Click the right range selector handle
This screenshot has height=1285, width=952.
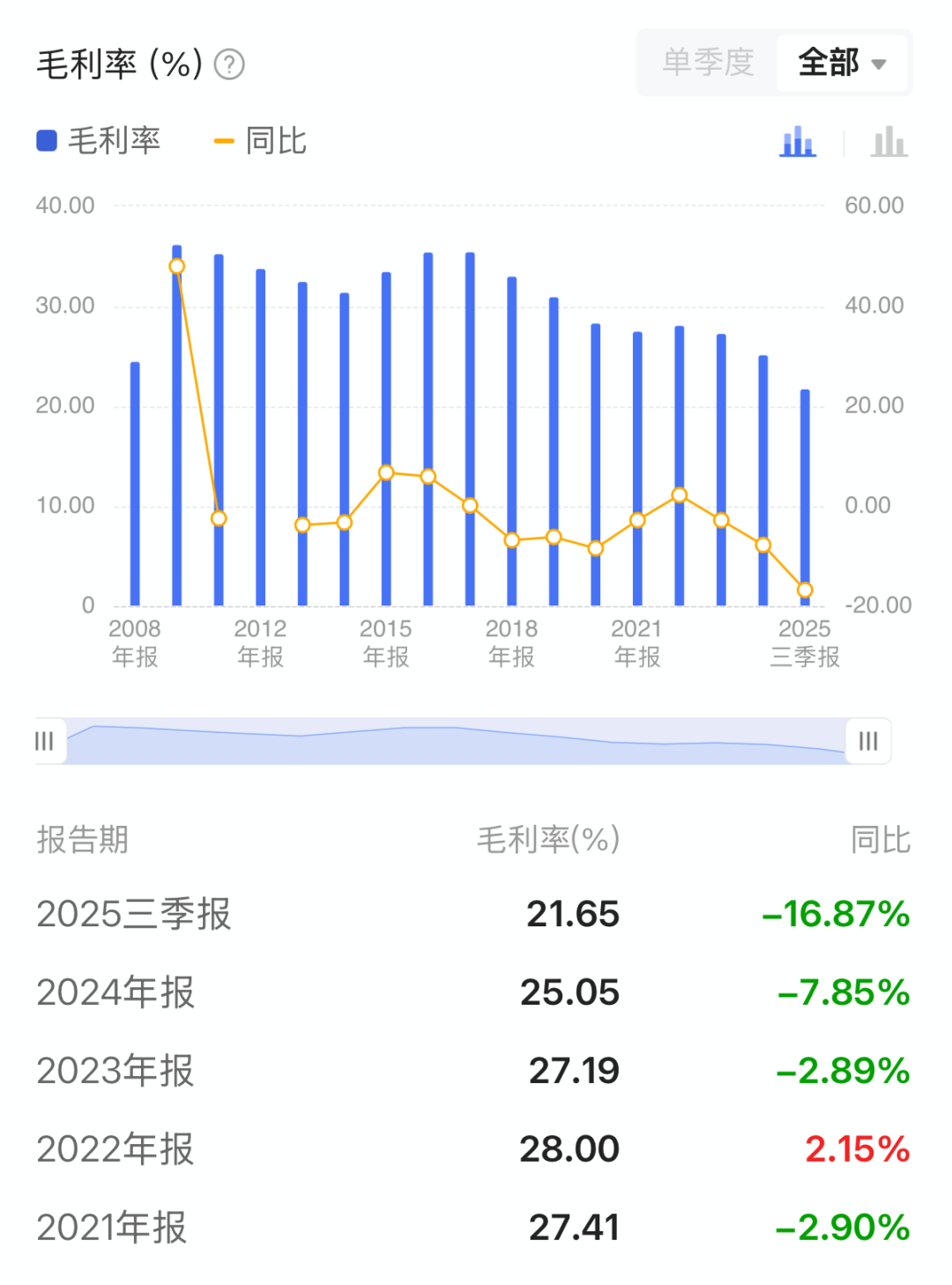(867, 741)
